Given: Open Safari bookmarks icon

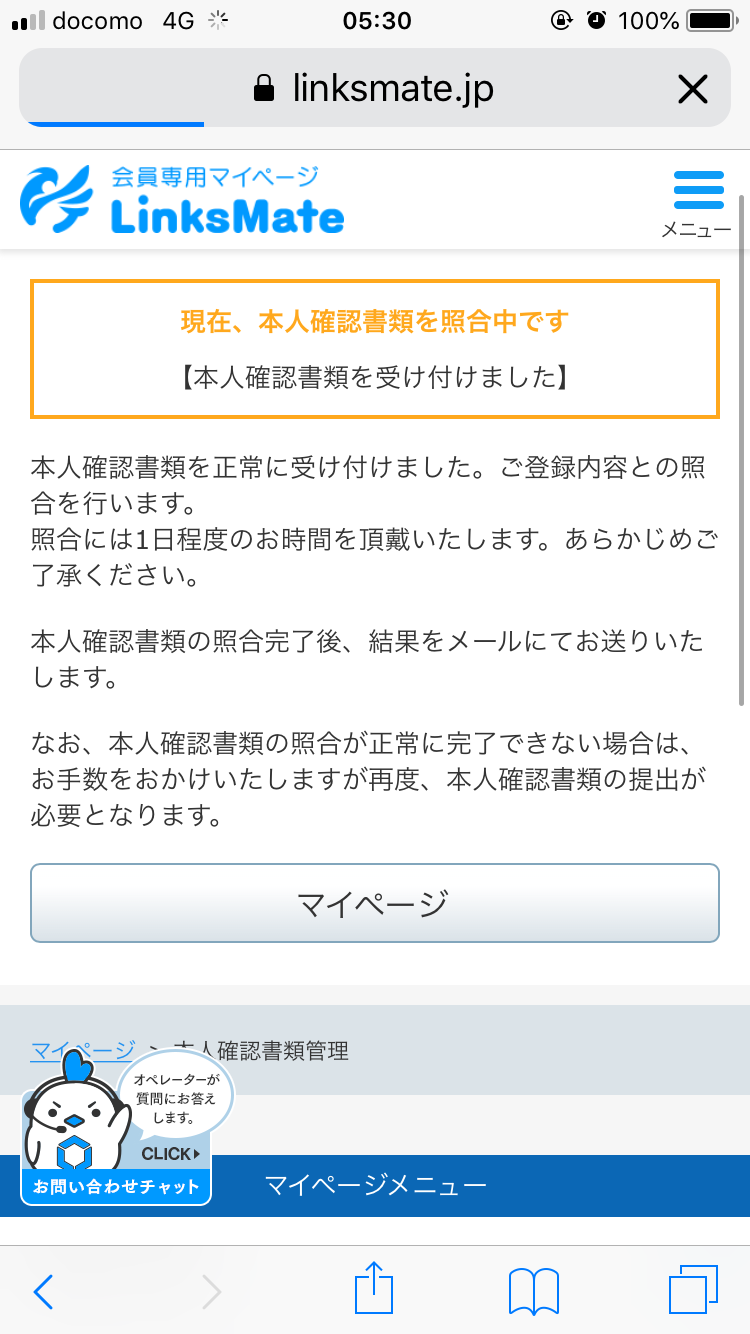Looking at the screenshot, I should tap(533, 1289).
